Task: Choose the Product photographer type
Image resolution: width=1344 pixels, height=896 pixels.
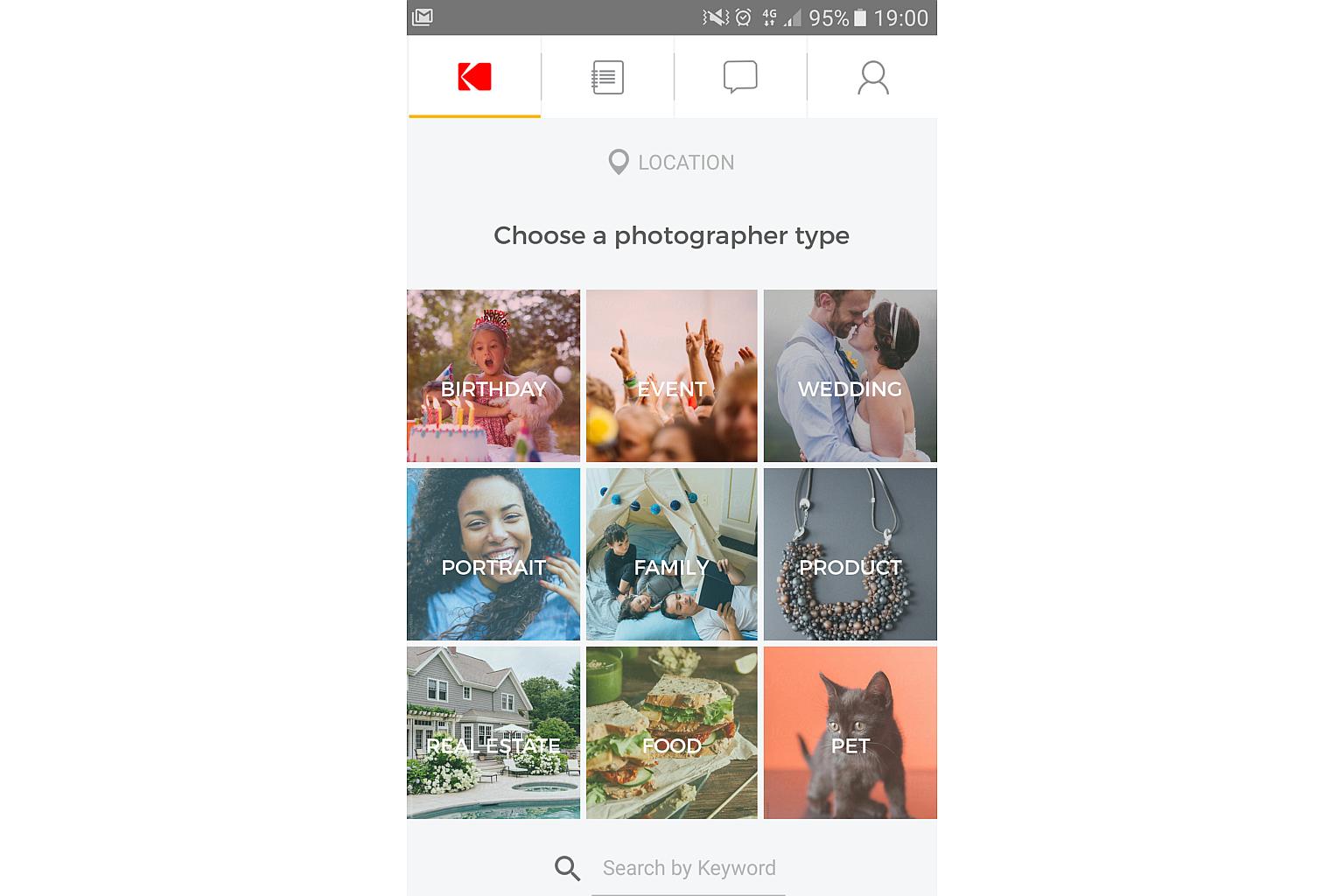Action: (x=850, y=555)
